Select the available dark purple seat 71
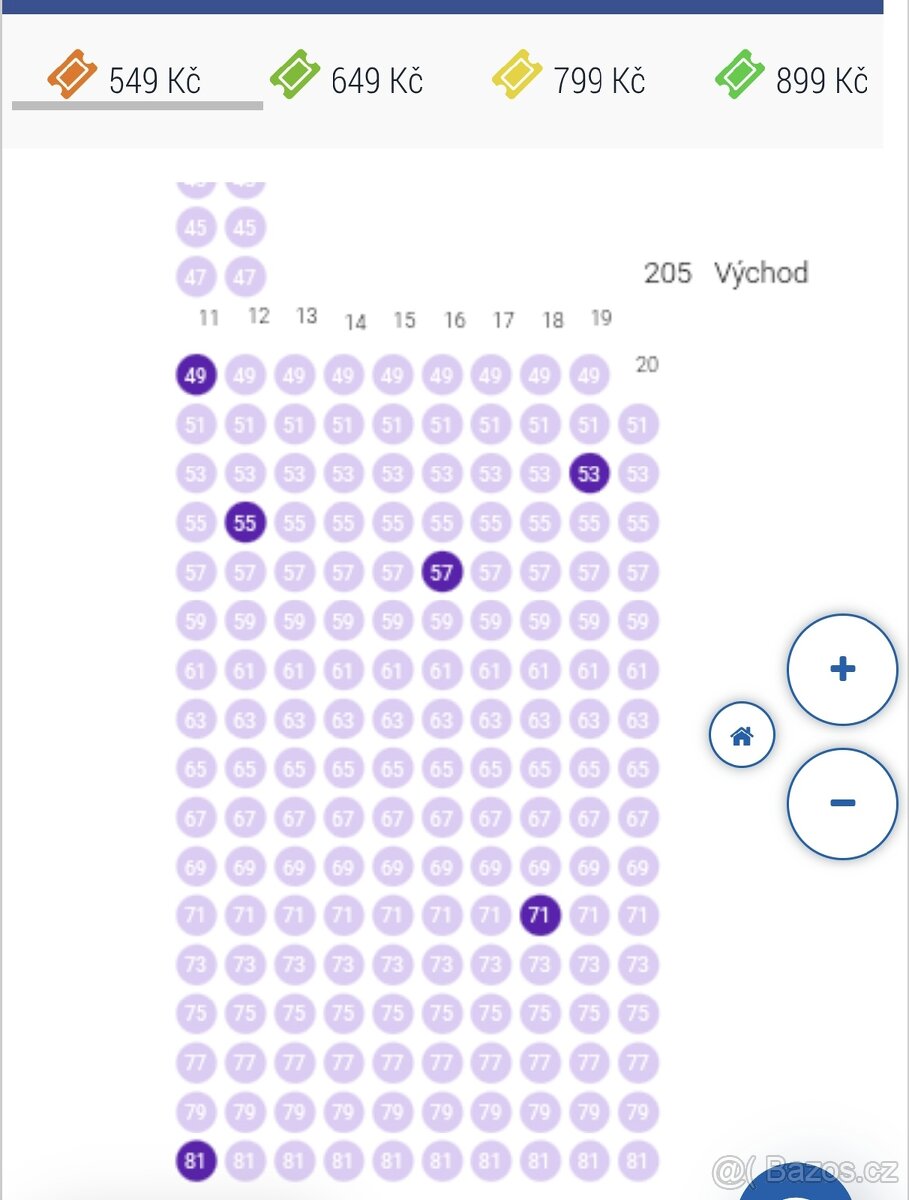 click(x=540, y=914)
